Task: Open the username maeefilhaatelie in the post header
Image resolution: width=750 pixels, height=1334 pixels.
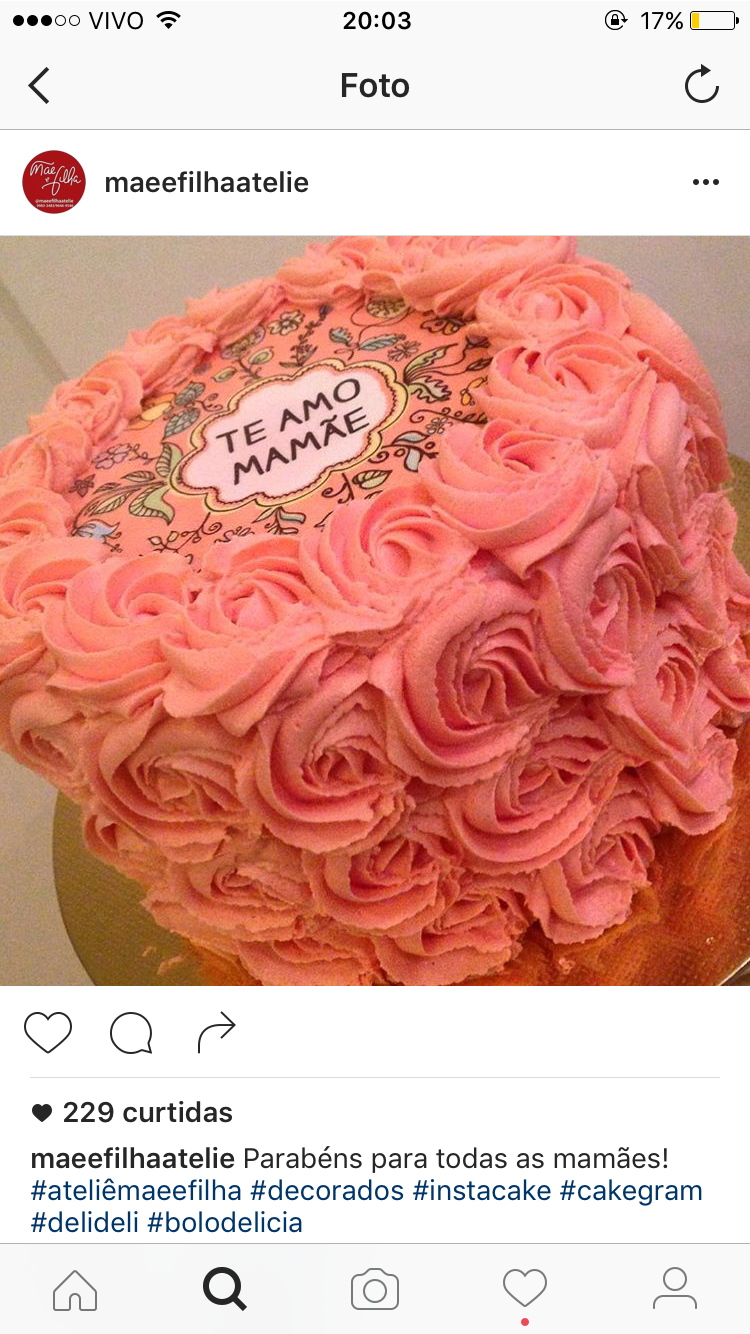Action: [206, 183]
